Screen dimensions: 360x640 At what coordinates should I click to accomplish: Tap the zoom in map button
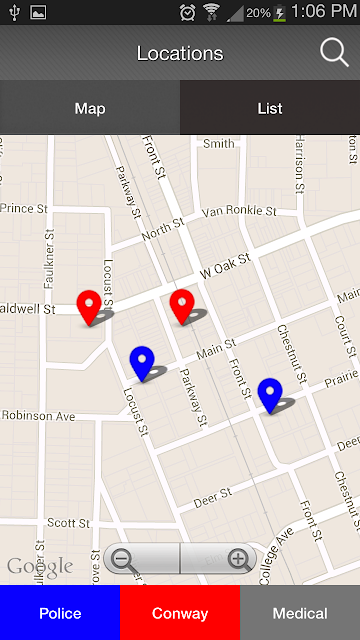(x=218, y=559)
